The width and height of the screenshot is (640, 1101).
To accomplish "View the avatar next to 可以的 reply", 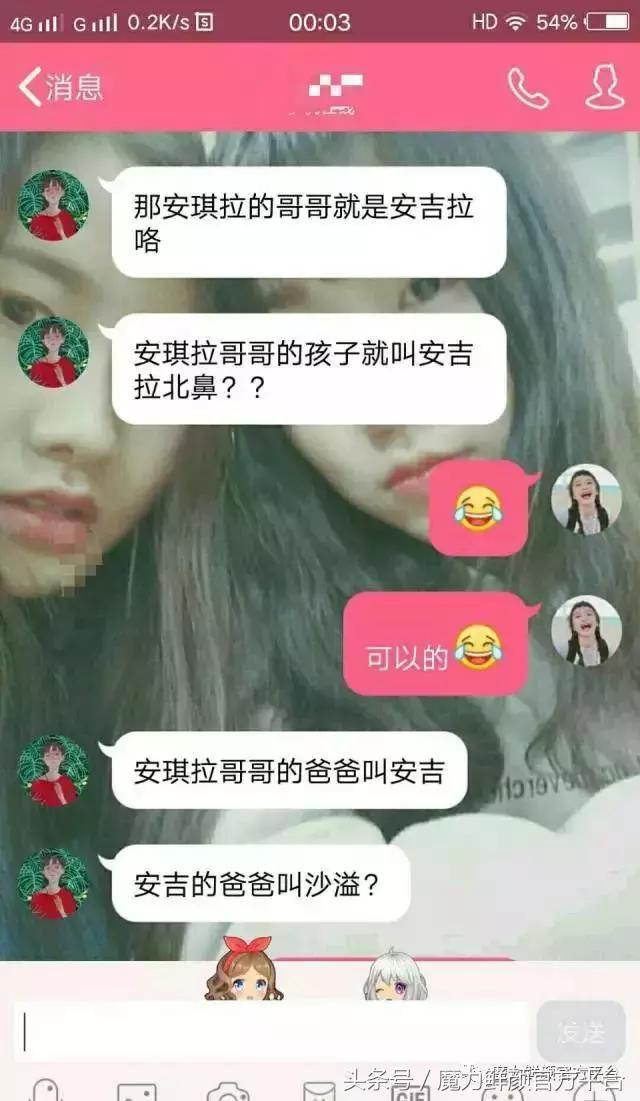I will [586, 631].
